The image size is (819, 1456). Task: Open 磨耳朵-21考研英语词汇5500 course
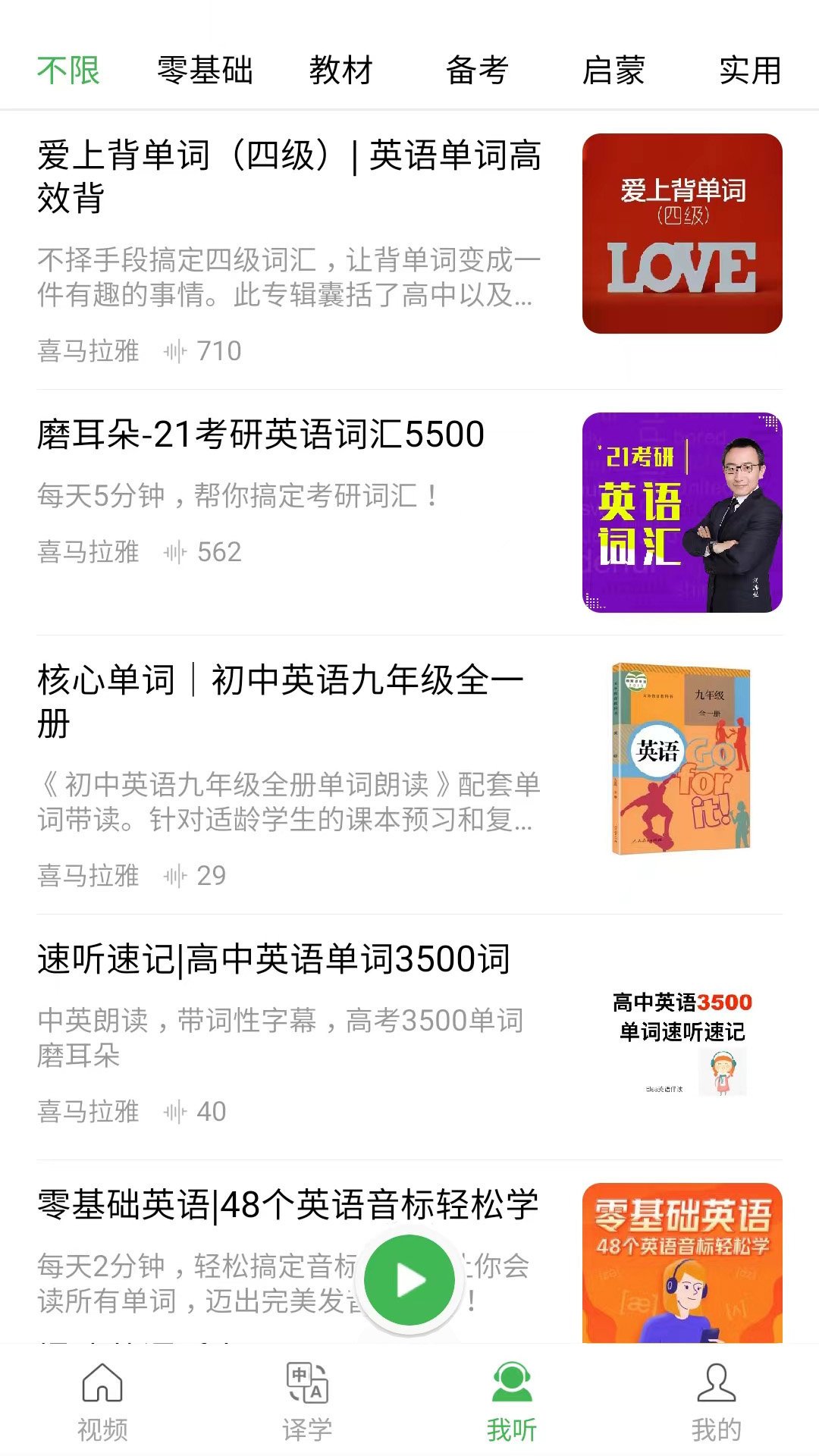pos(262,436)
